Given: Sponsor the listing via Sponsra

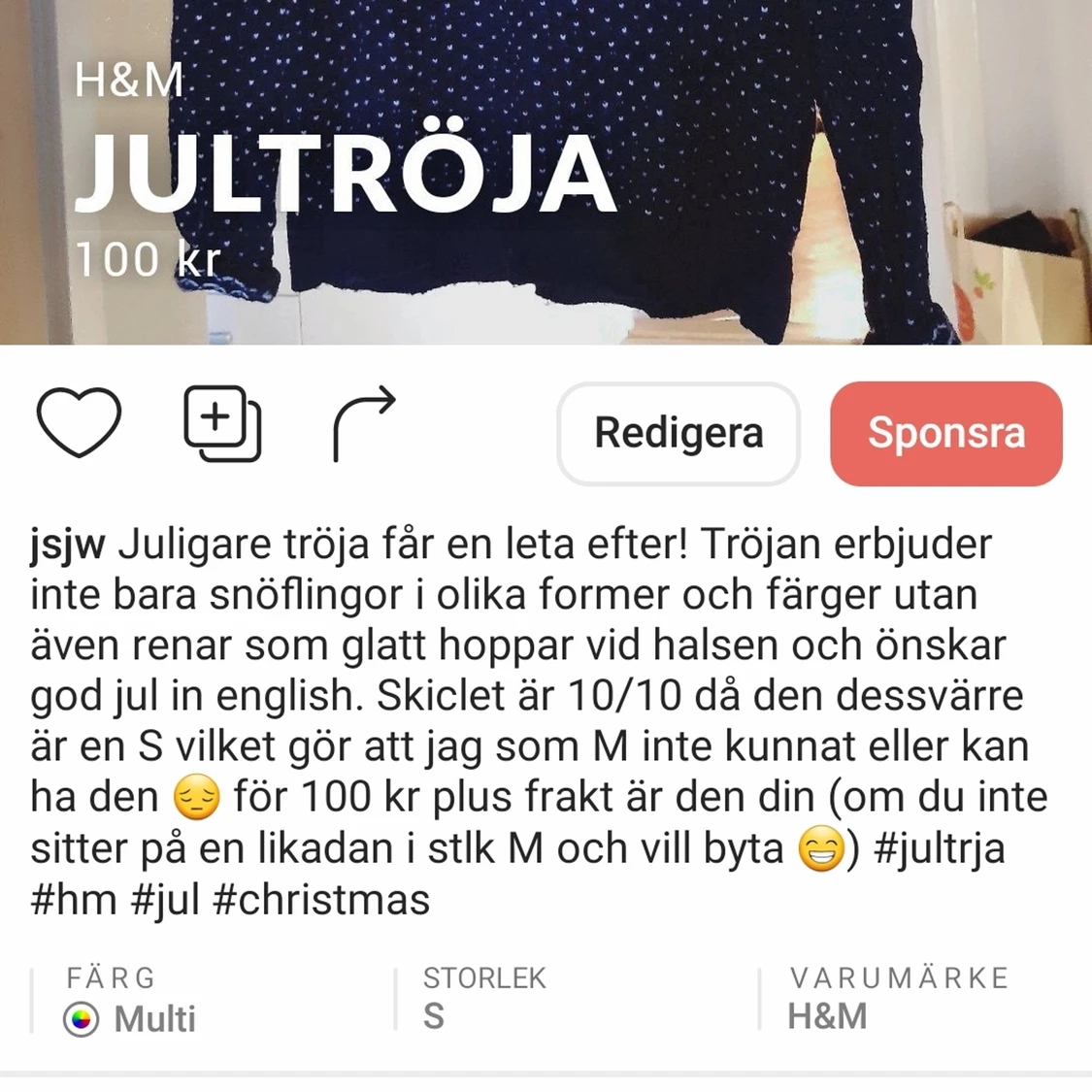Looking at the screenshot, I should point(946,433).
